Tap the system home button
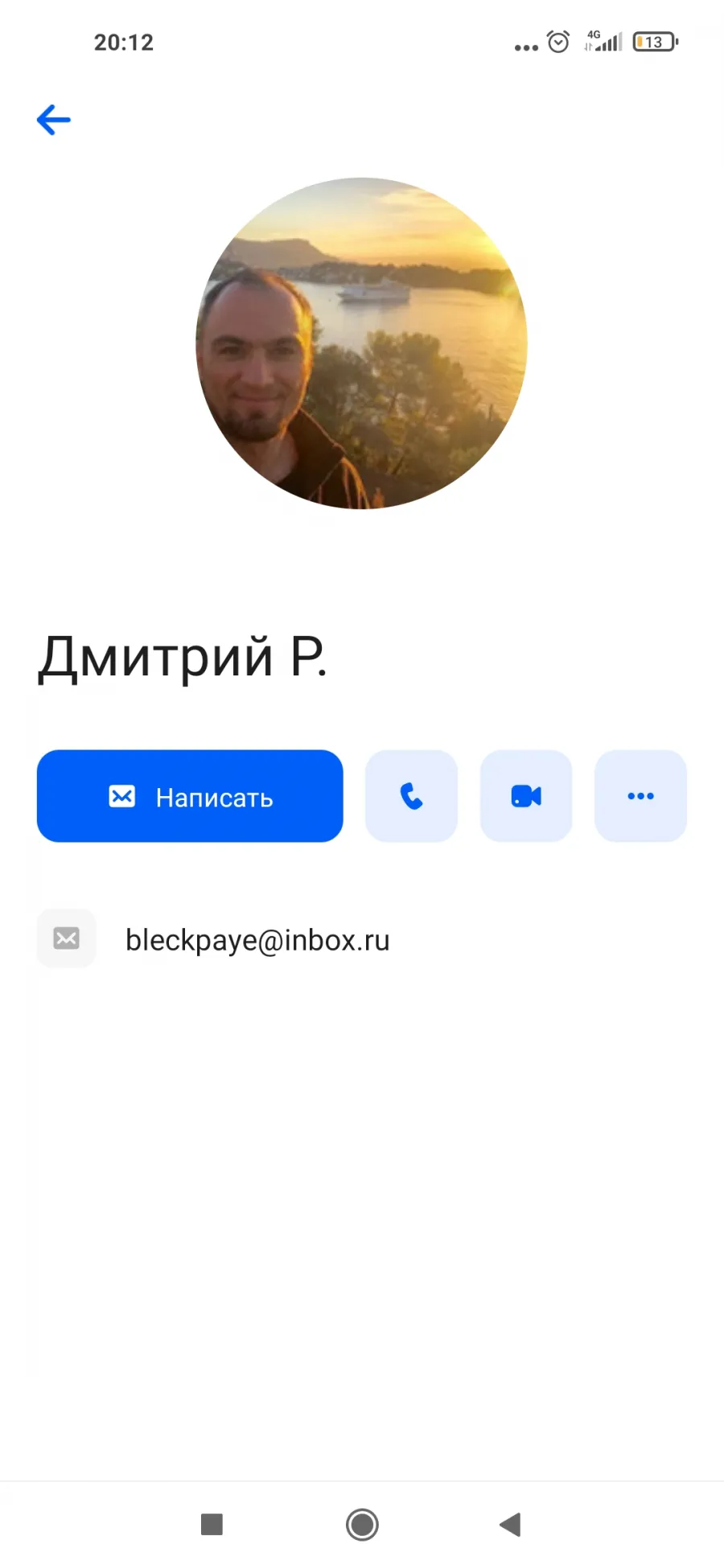This screenshot has height=1568, width=724. [x=362, y=1524]
